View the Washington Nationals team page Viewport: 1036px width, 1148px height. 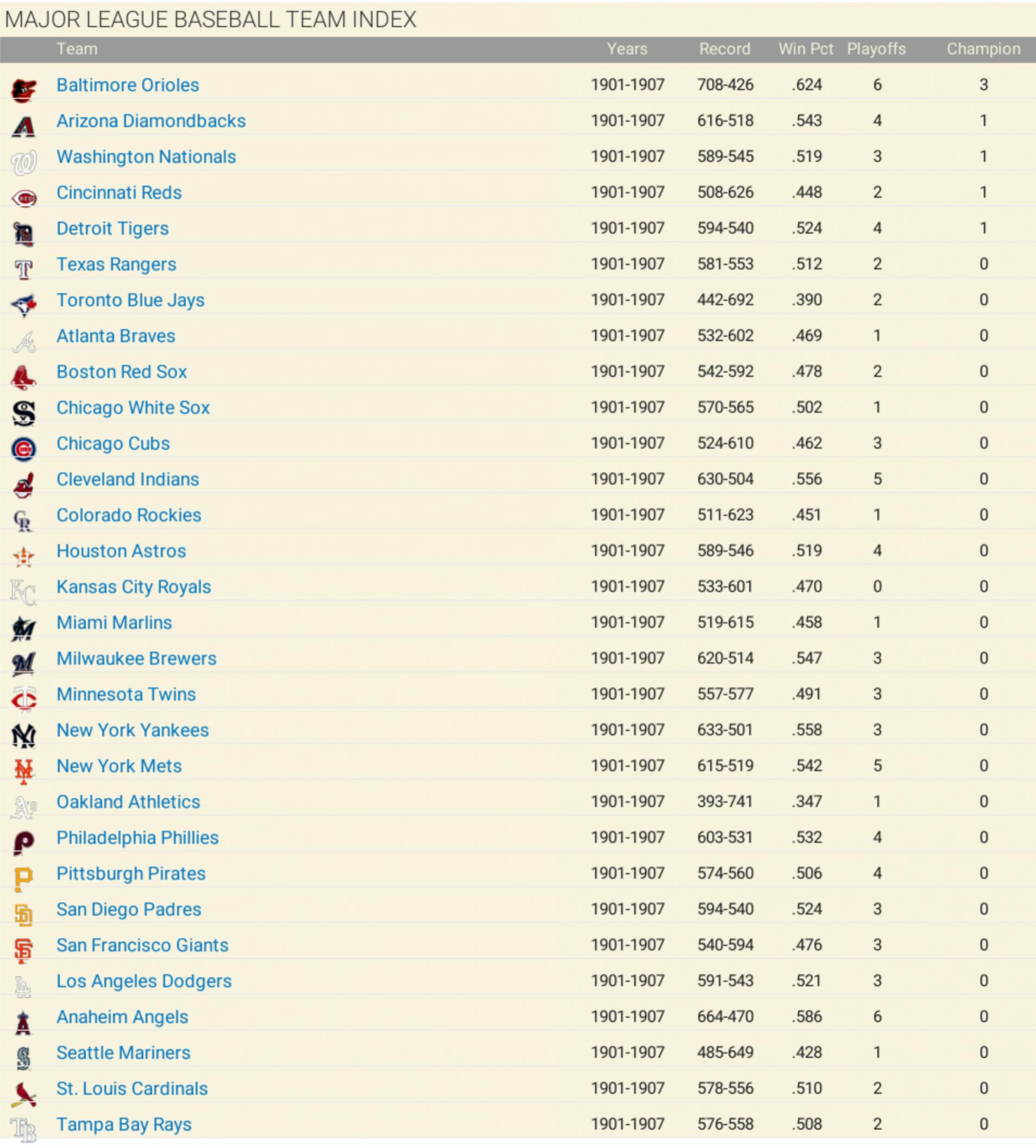pos(146,156)
